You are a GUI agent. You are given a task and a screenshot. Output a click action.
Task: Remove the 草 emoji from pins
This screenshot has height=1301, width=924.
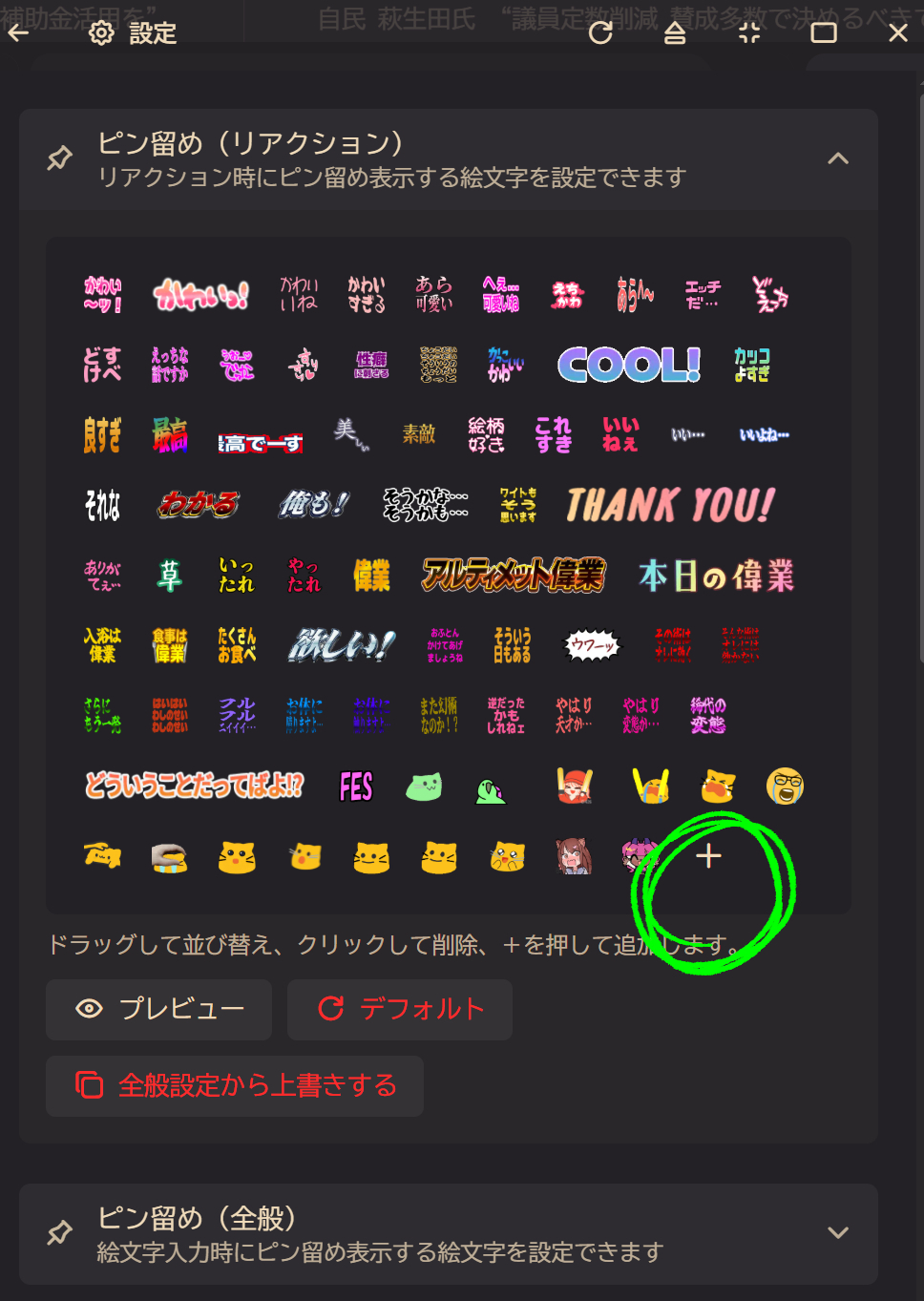[x=170, y=576]
